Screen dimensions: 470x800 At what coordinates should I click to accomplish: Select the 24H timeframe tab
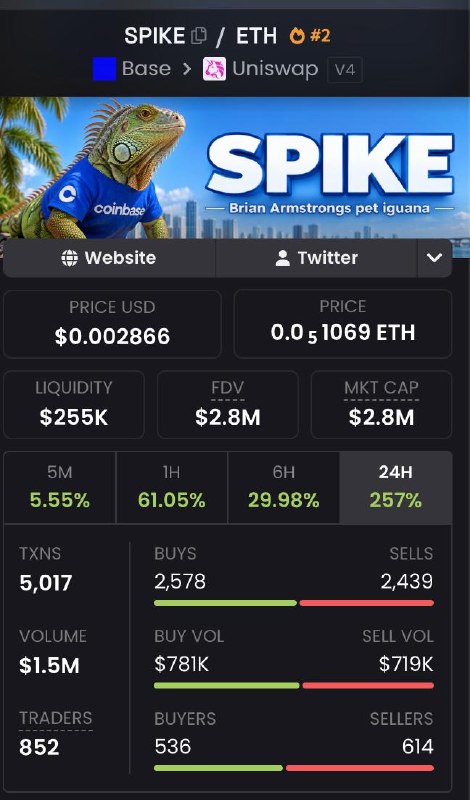395,487
